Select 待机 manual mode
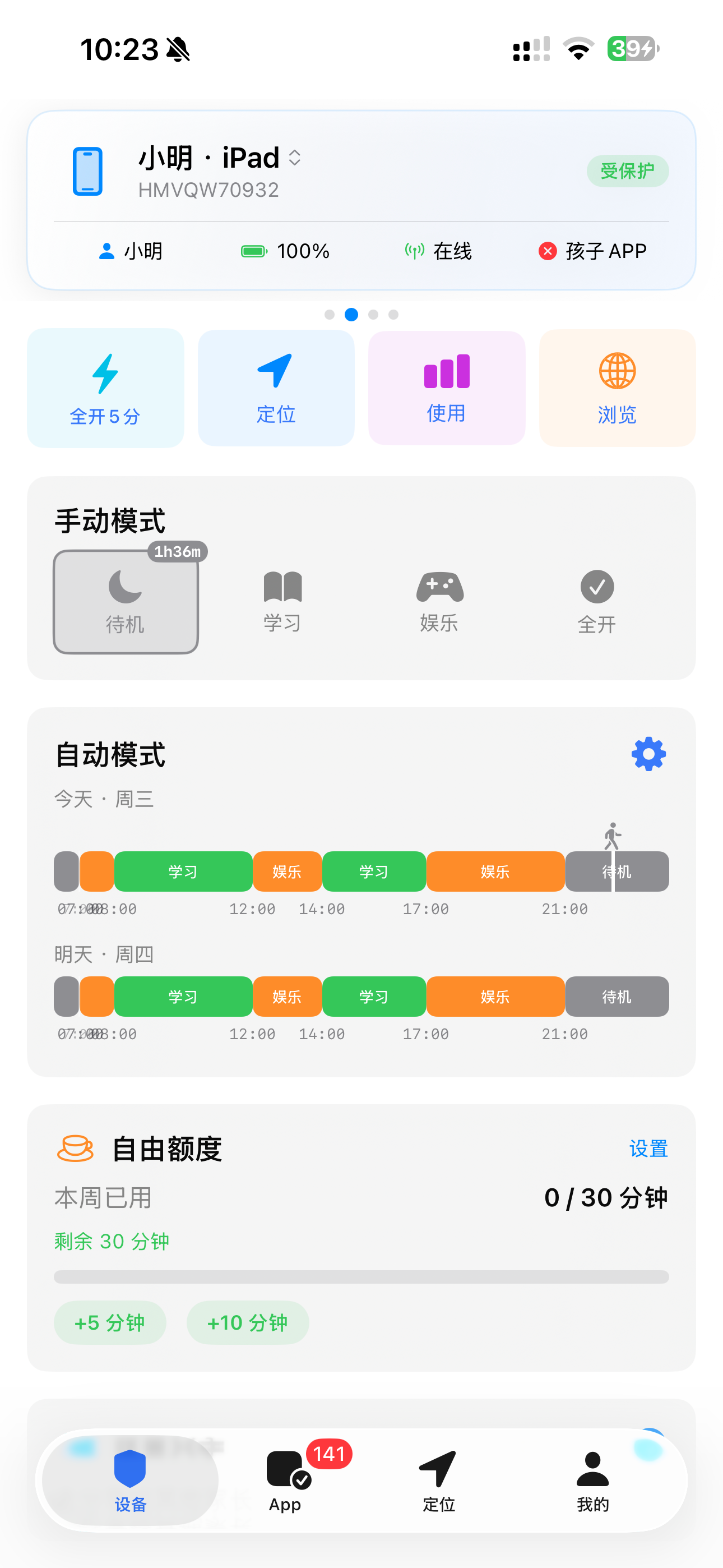This screenshot has width=723, height=1568. 126,601
